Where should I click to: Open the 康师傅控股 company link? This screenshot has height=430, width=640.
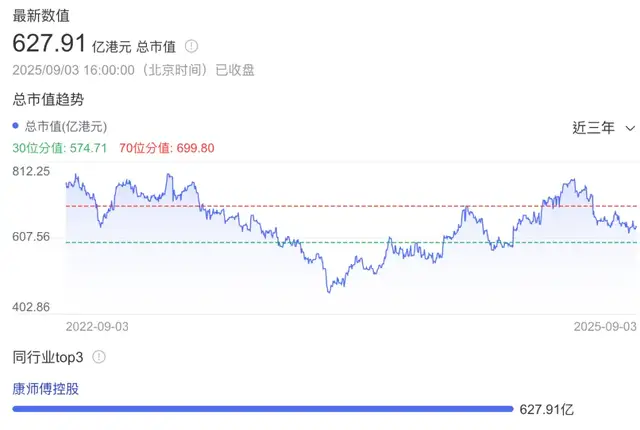tap(45, 388)
